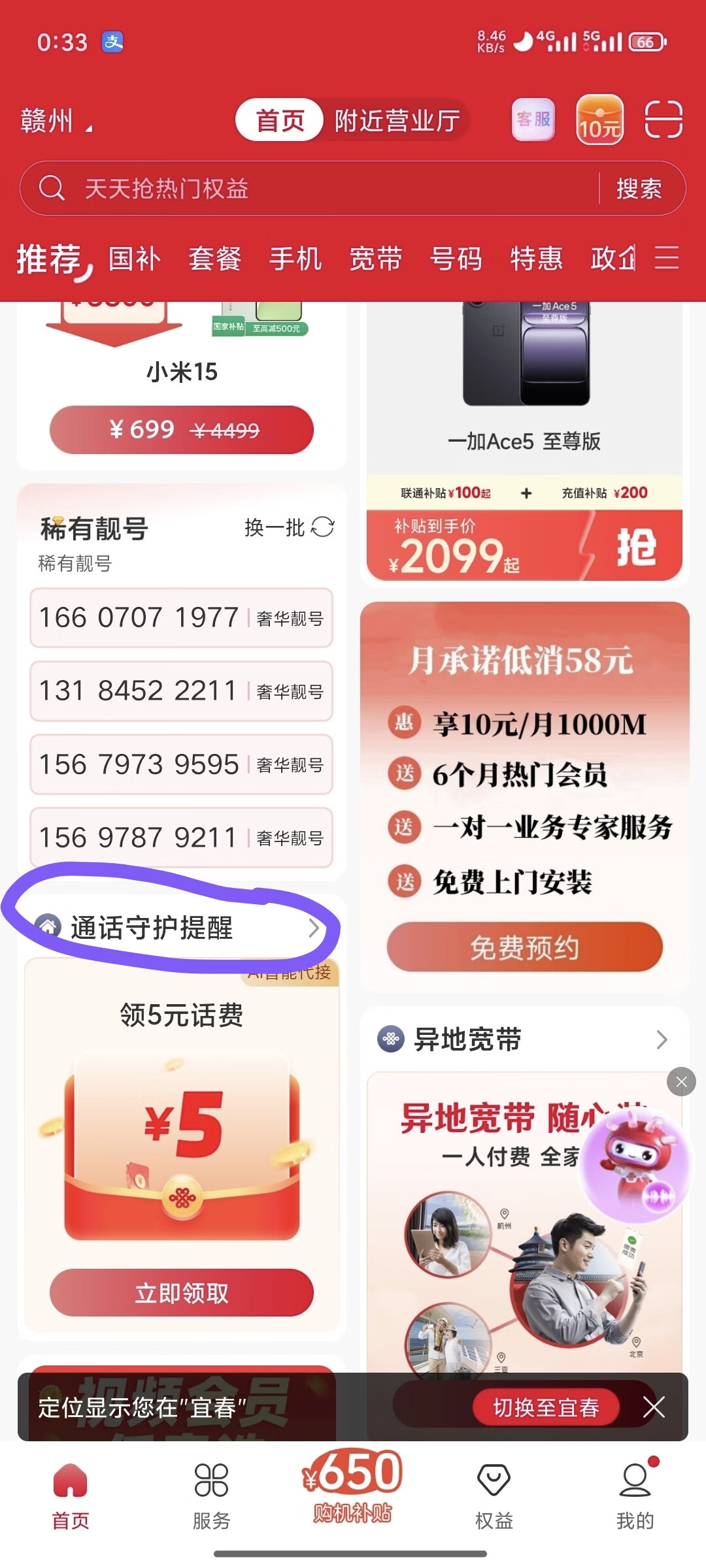Choose number 156 7973 9595
The height and width of the screenshot is (1568, 706).
(x=181, y=764)
